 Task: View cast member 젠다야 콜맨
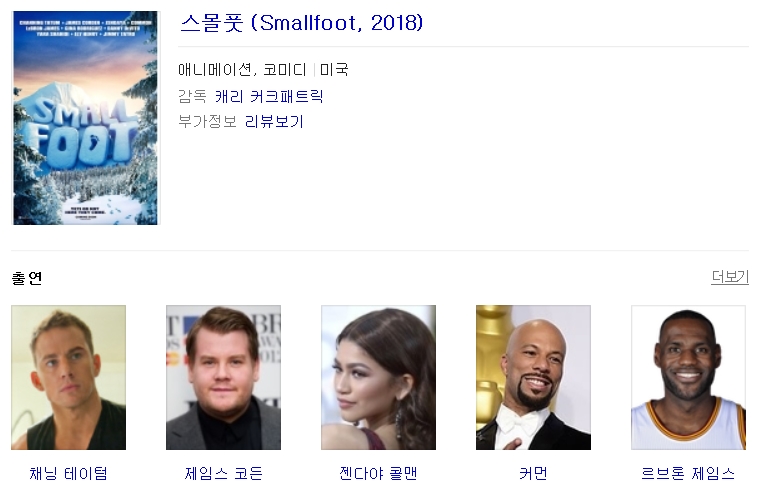pos(378,473)
